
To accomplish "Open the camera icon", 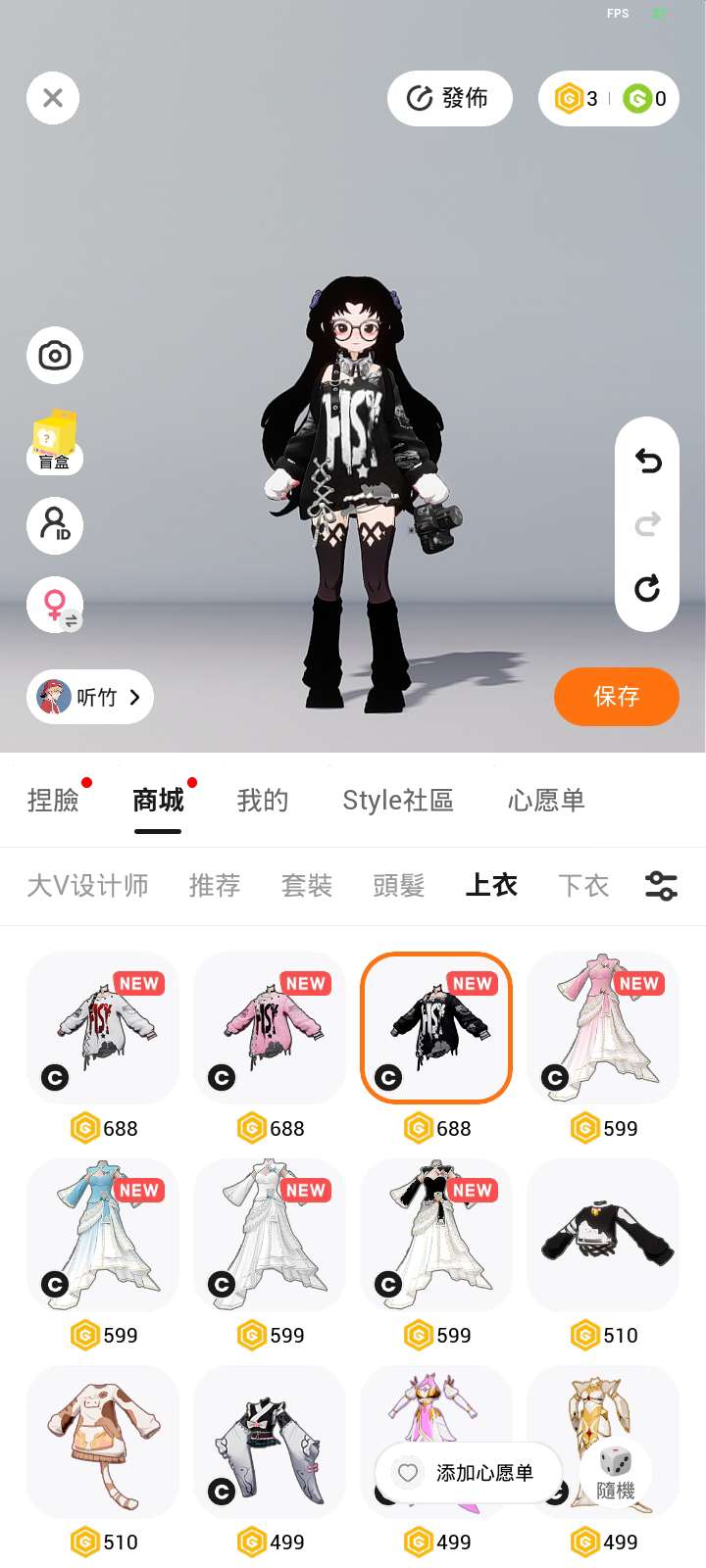I will (55, 355).
